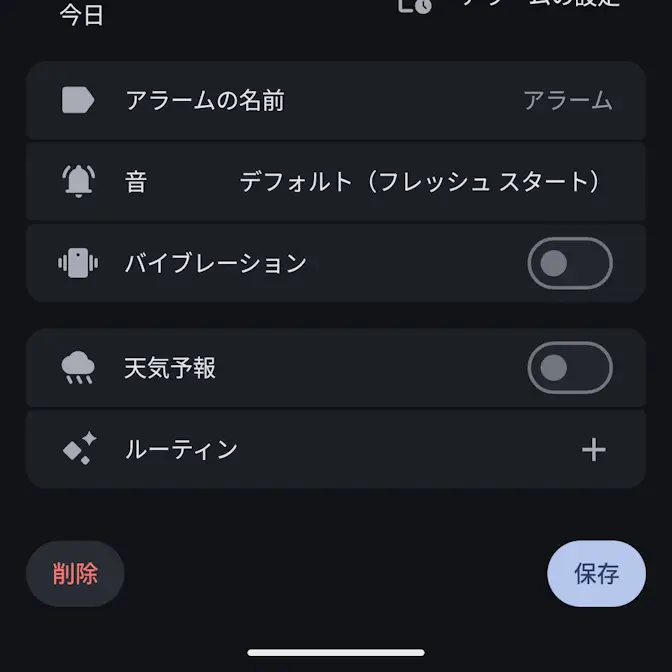This screenshot has width=672, height=672.
Task: Change the alarm sound 音 setting
Action: (335, 181)
